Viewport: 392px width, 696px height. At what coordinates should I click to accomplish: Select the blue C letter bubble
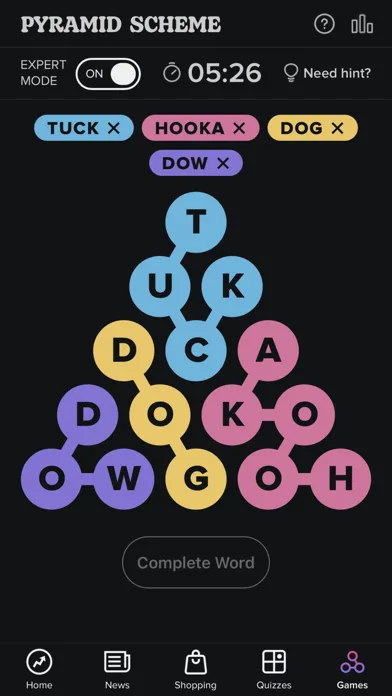click(196, 350)
